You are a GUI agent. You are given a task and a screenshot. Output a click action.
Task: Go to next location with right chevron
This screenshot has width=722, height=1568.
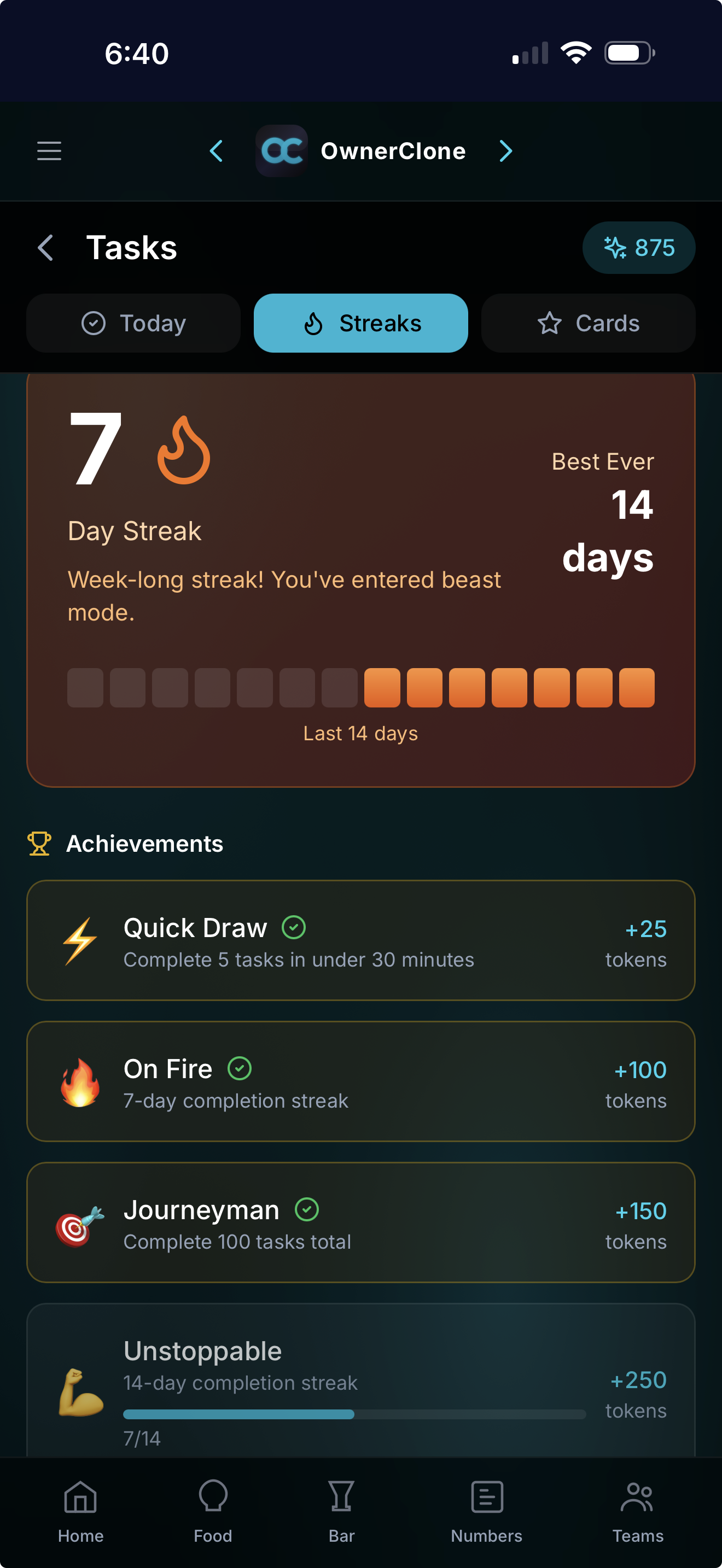coord(505,151)
